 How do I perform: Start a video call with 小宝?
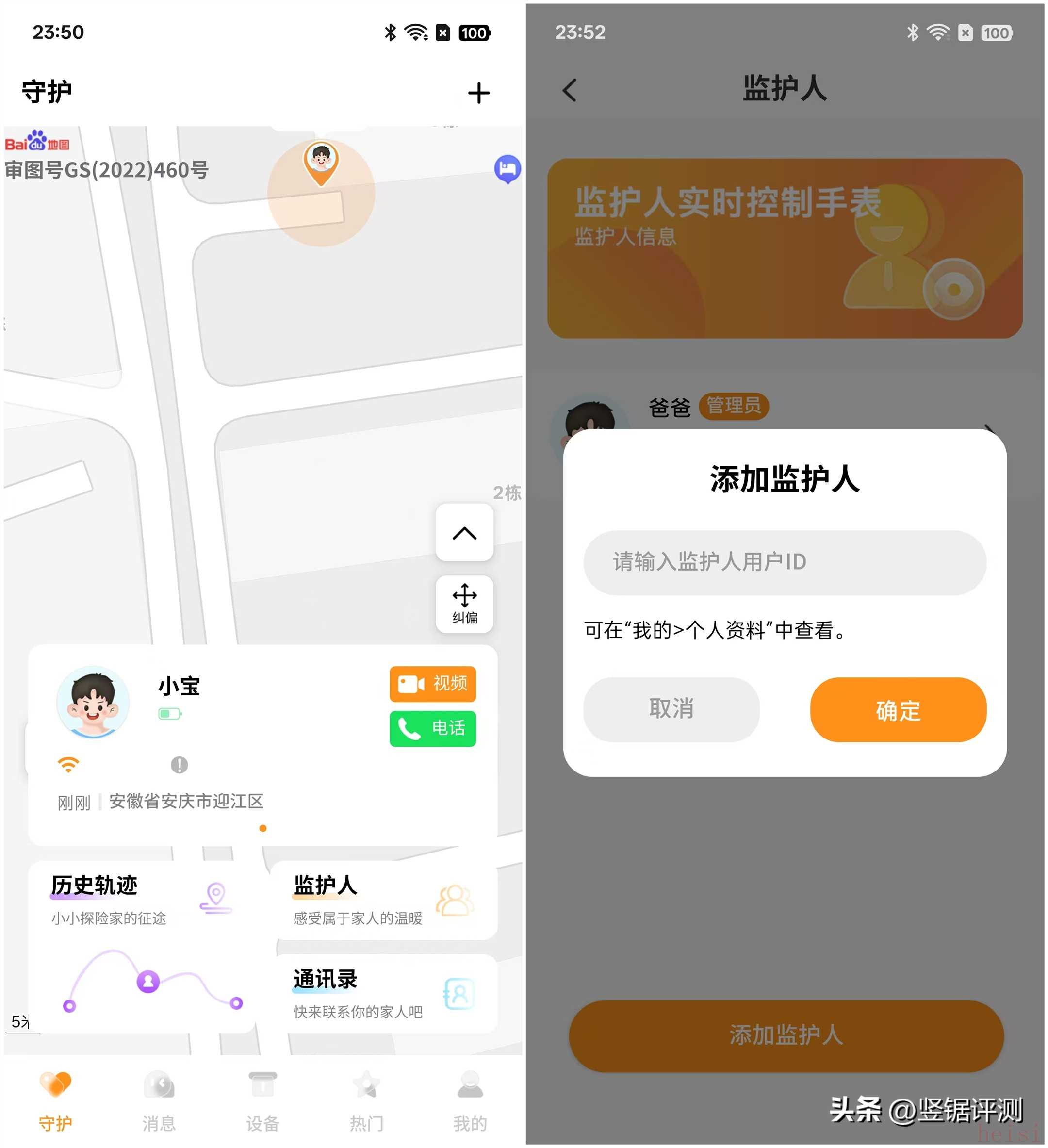pyautogui.click(x=432, y=683)
